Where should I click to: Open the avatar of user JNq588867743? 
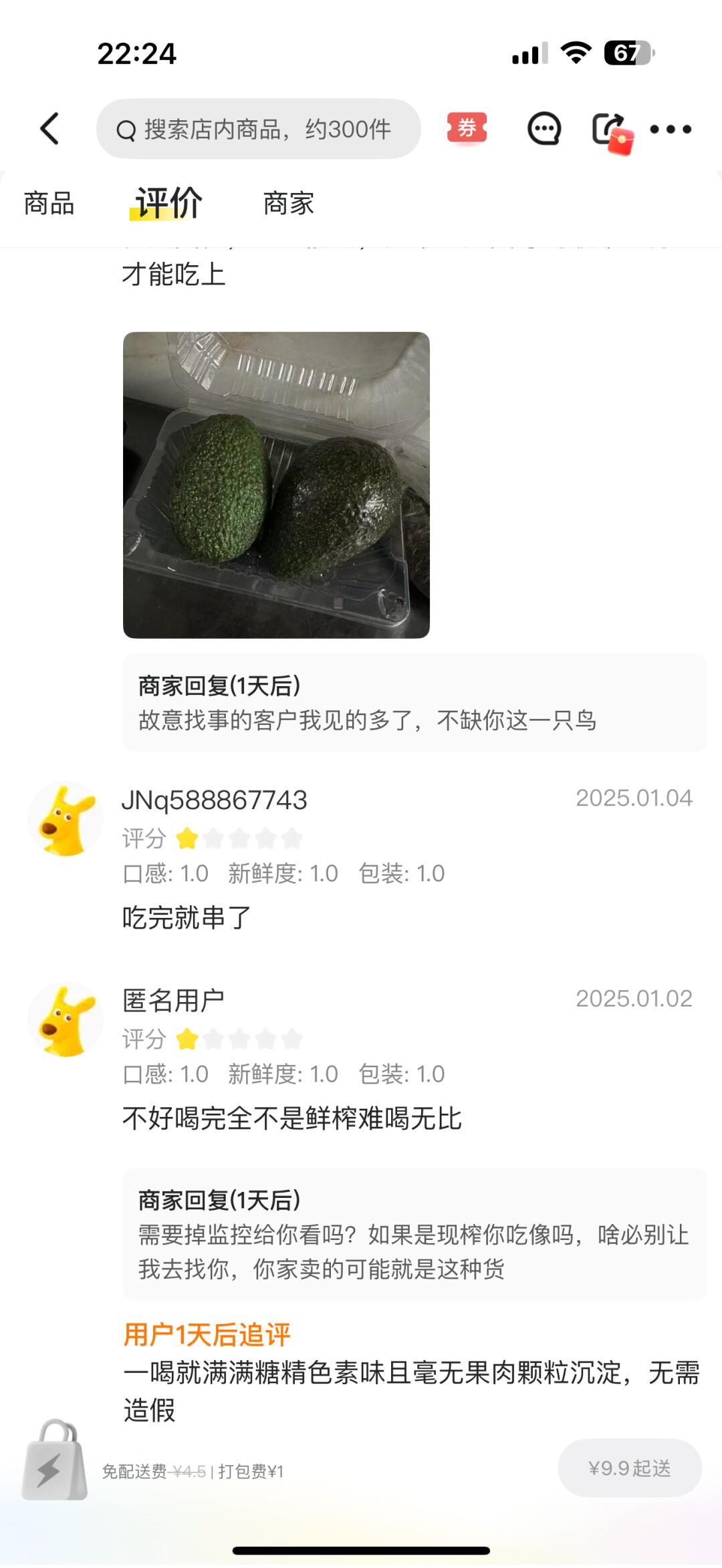(66, 819)
